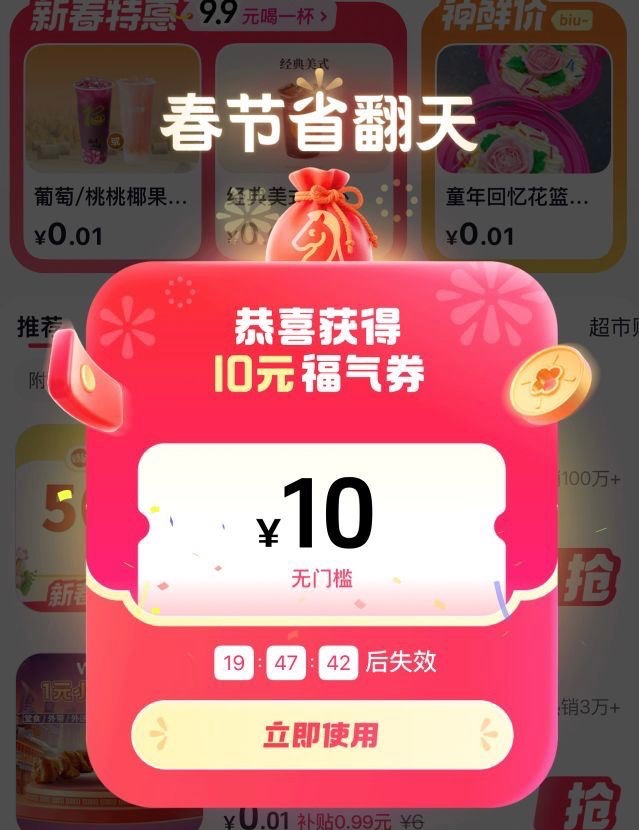Tap the 立即使用 button
This screenshot has height=830, width=639.
(321, 735)
